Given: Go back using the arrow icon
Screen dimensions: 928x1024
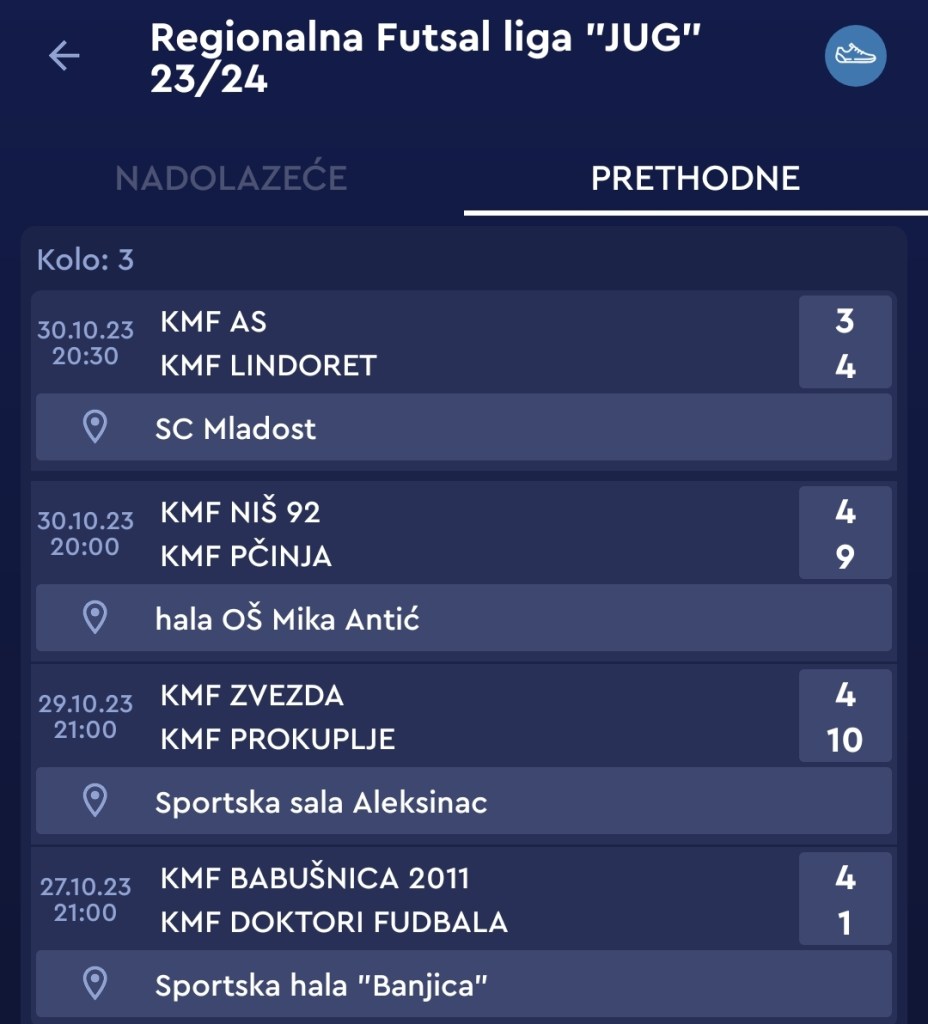Looking at the screenshot, I should click(x=65, y=56).
